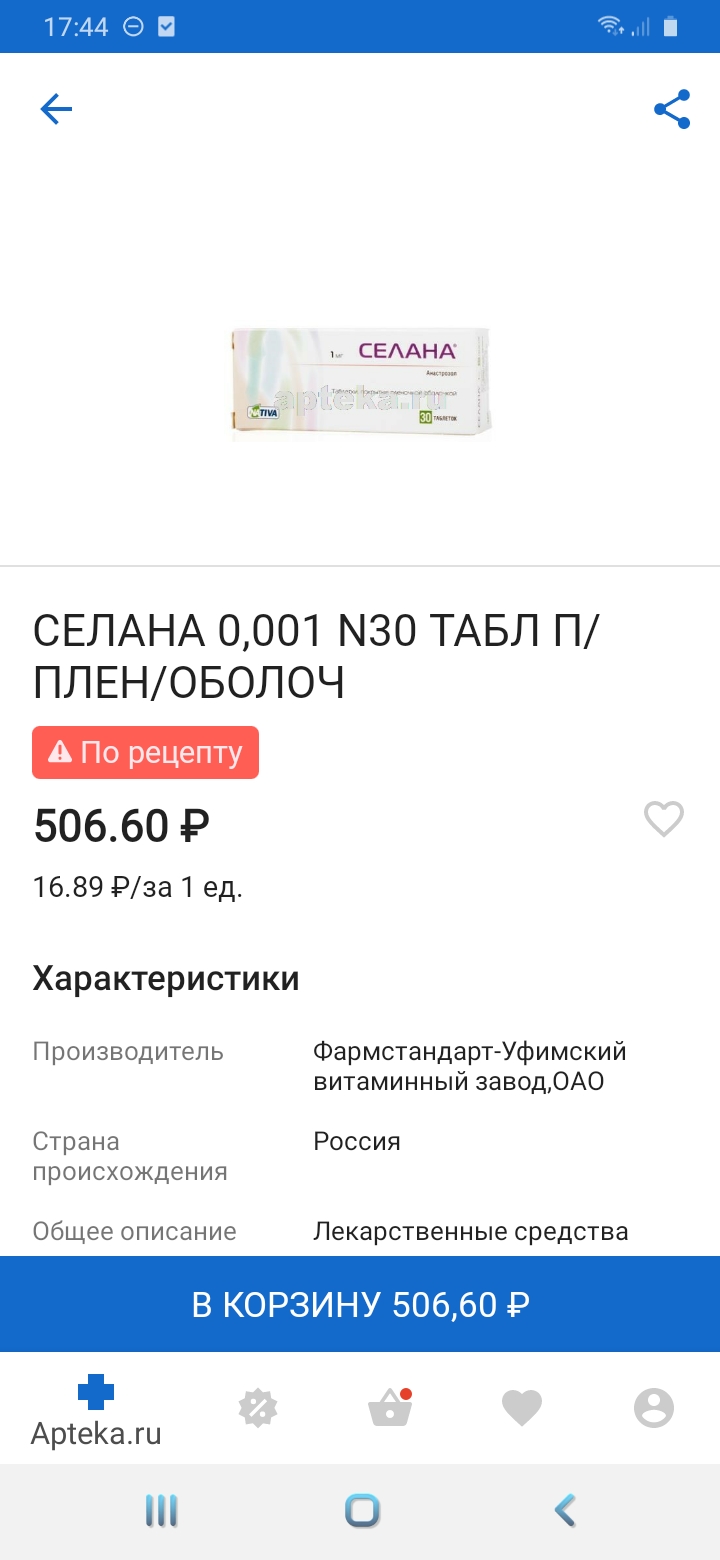
Task: Switch to the Apteka.ru home tab
Action: (x=96, y=1408)
